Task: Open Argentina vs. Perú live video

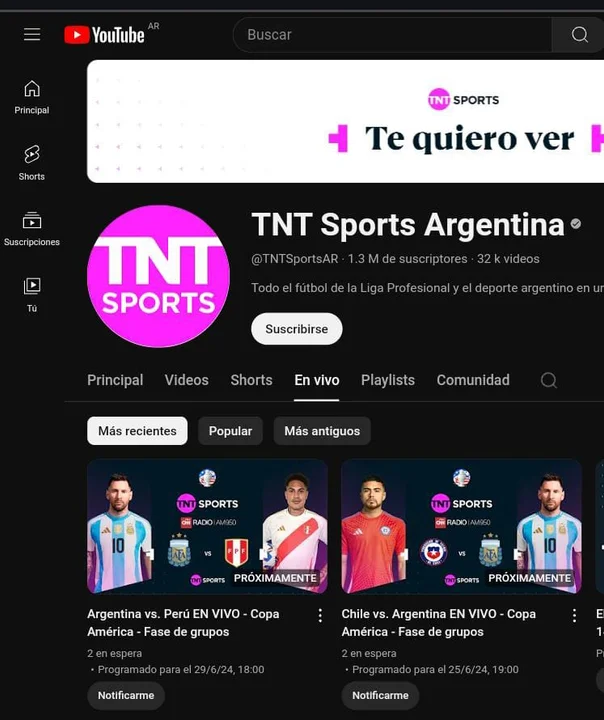Action: 207,526
